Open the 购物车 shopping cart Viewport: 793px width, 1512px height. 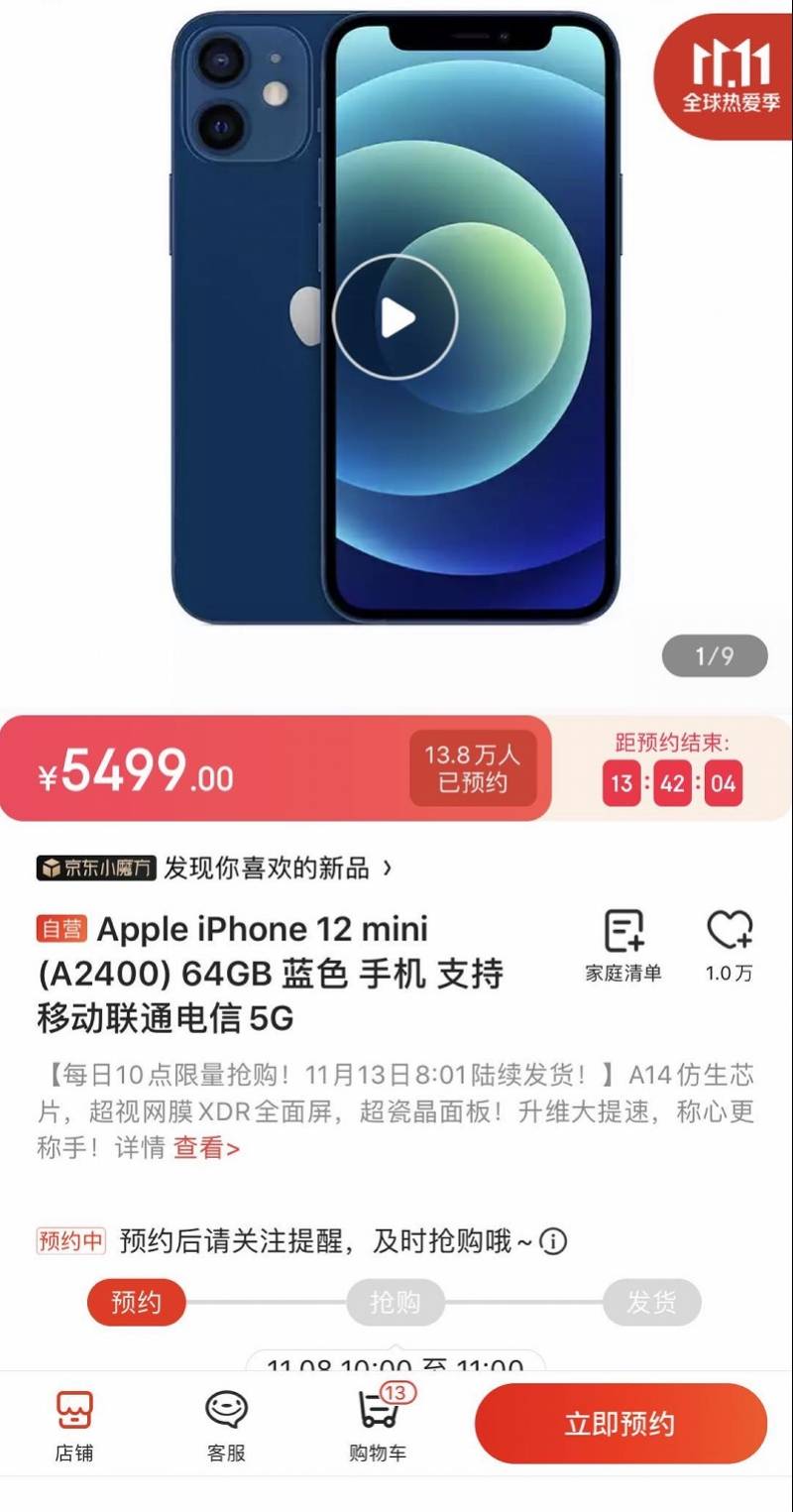tap(379, 1426)
